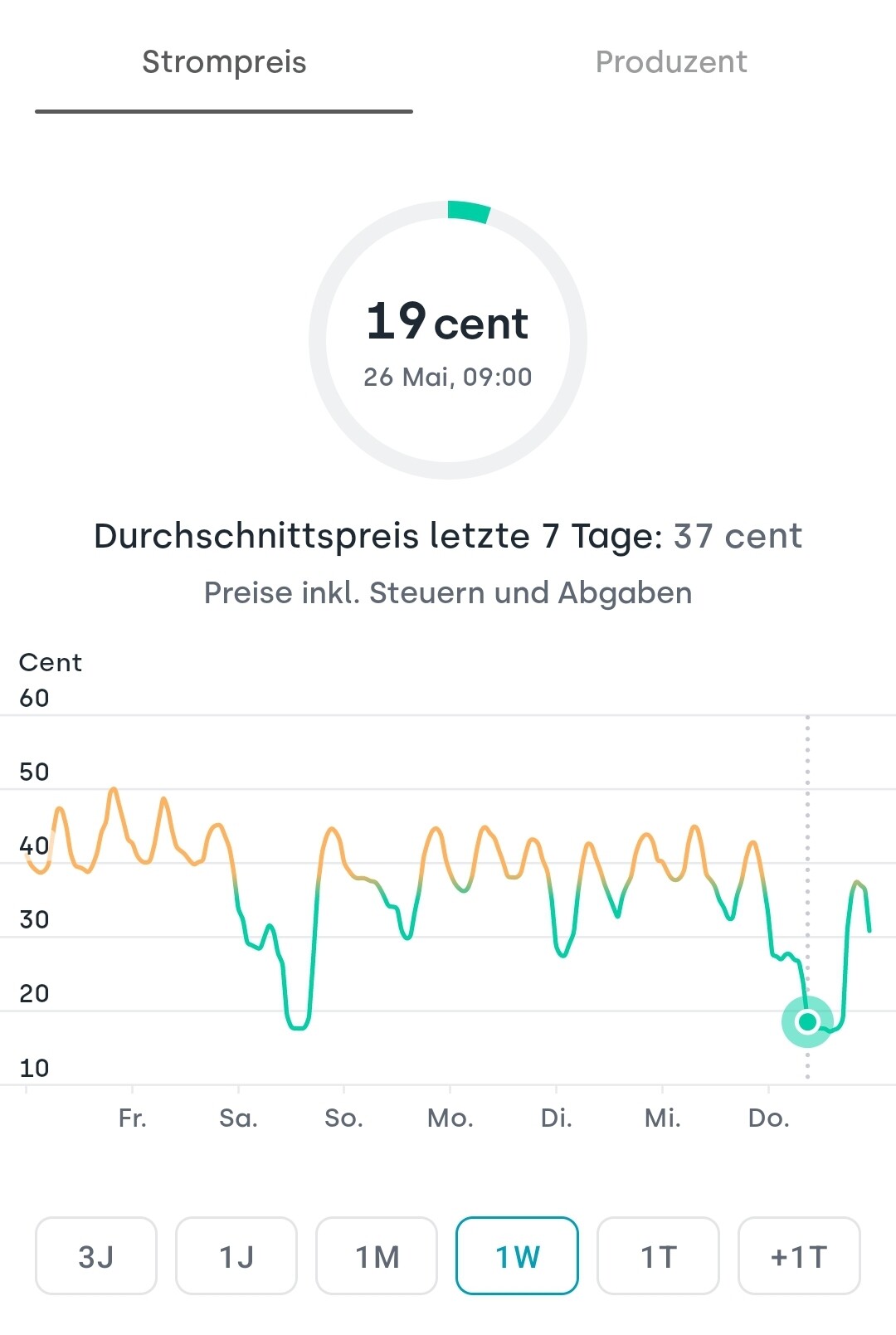Select the Strompreis tab
Screen dimensions: 896x1335
coord(224,62)
